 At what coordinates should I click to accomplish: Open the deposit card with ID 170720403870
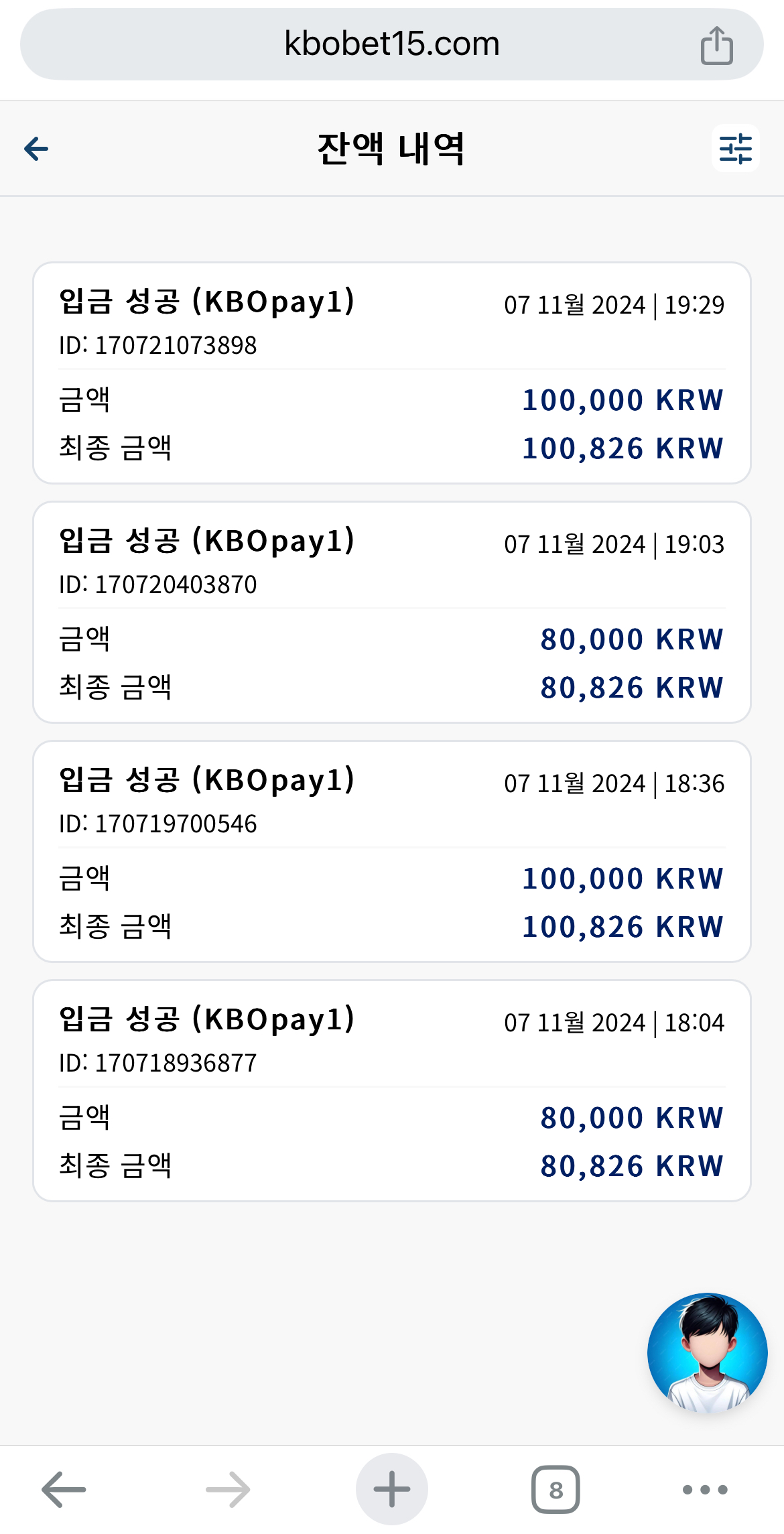[392, 612]
